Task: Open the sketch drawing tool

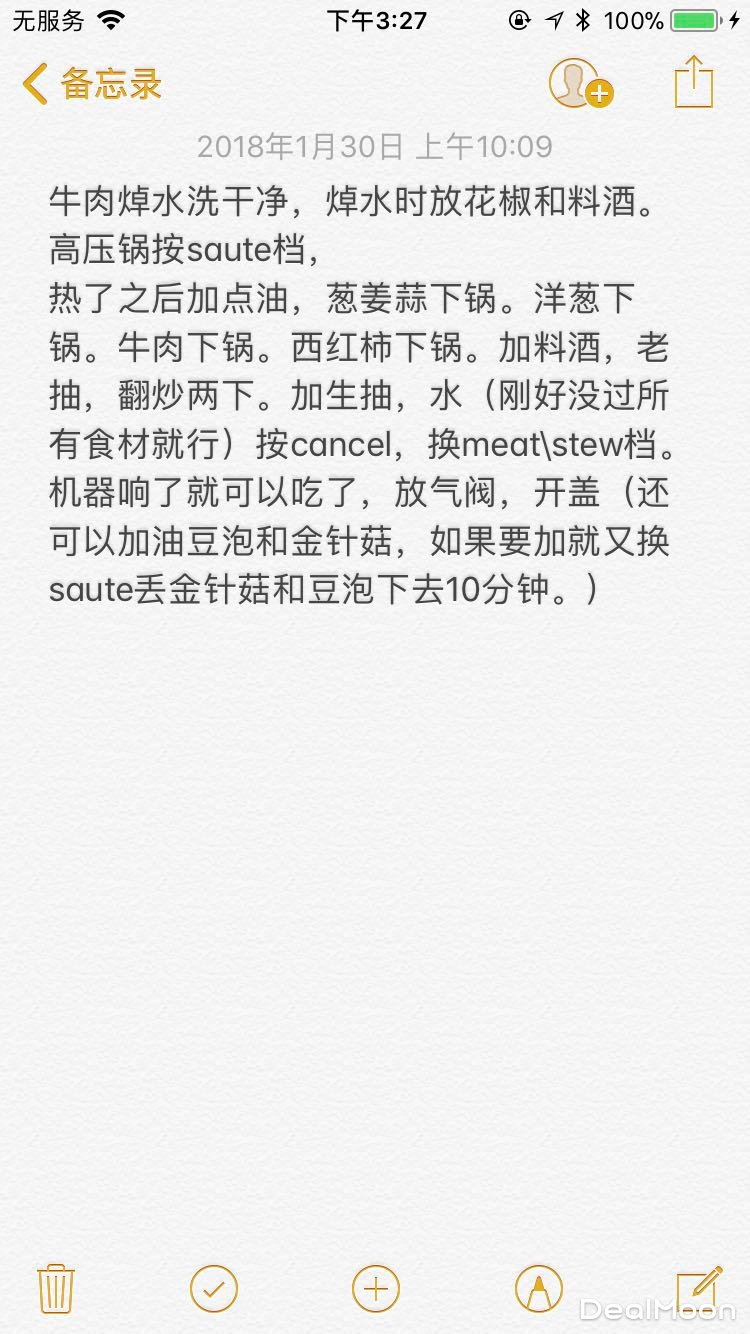Action: (x=538, y=1288)
